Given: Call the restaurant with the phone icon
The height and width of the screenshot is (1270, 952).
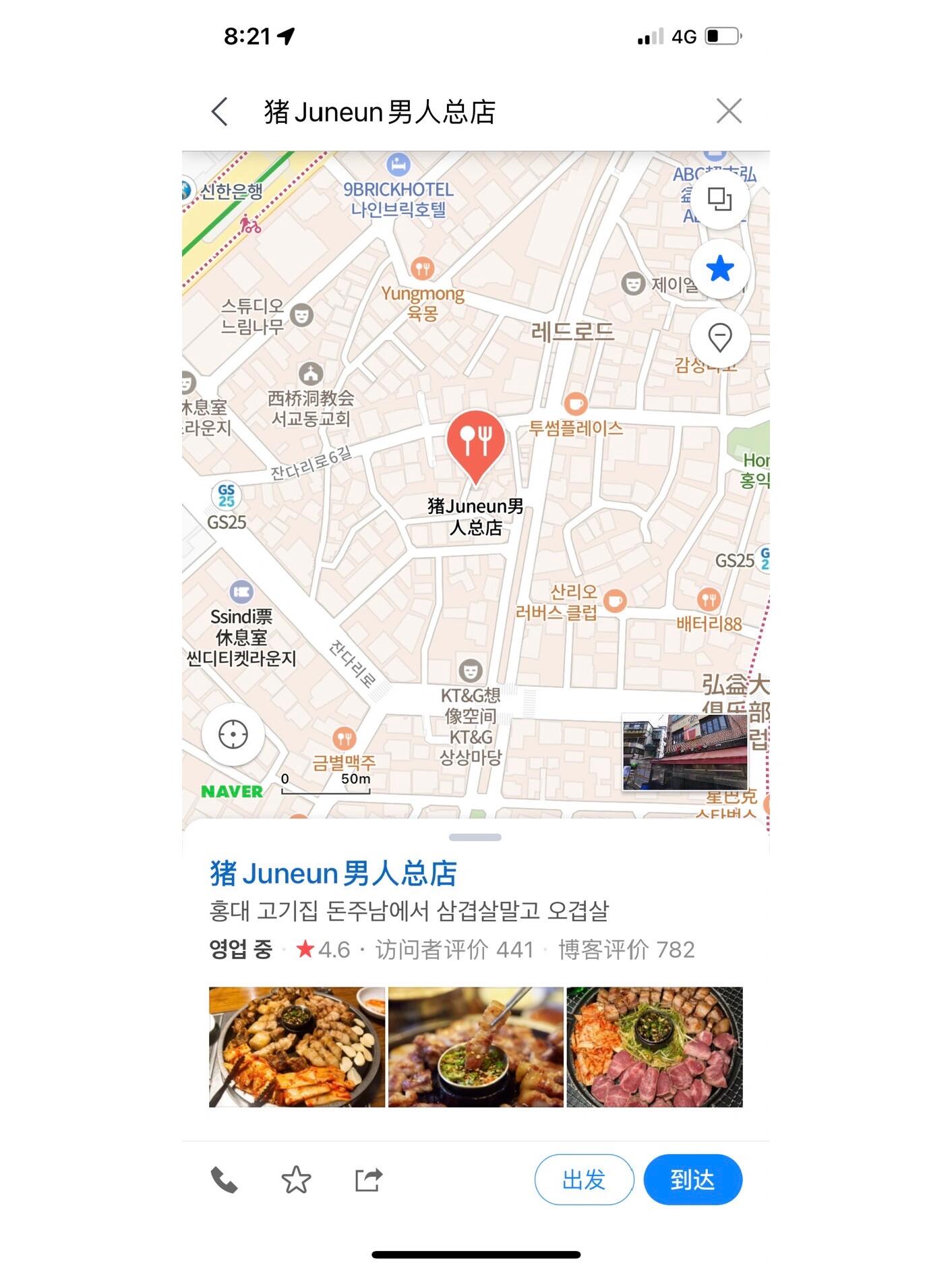Looking at the screenshot, I should tap(225, 1180).
